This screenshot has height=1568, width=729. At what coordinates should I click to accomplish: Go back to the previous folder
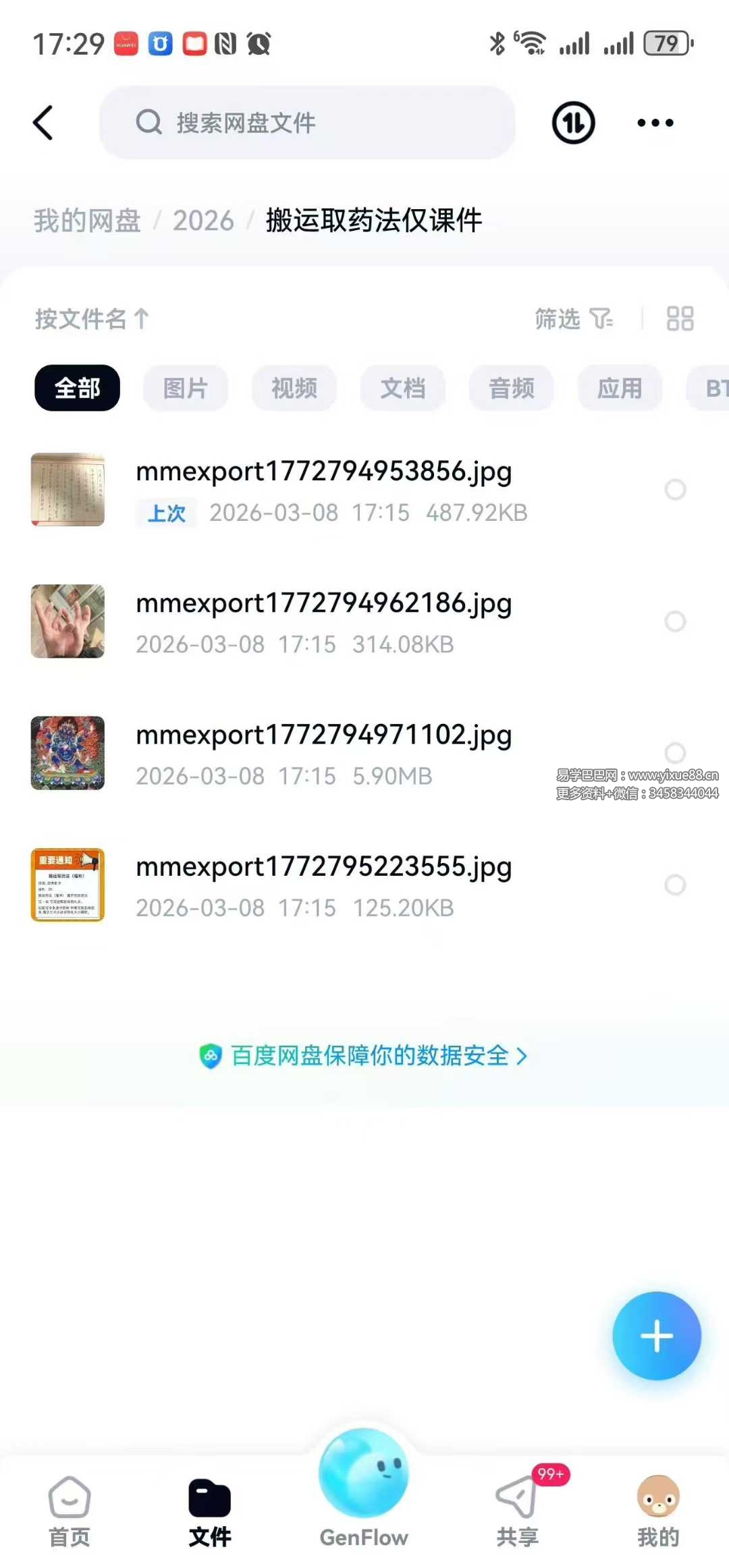pos(43,123)
